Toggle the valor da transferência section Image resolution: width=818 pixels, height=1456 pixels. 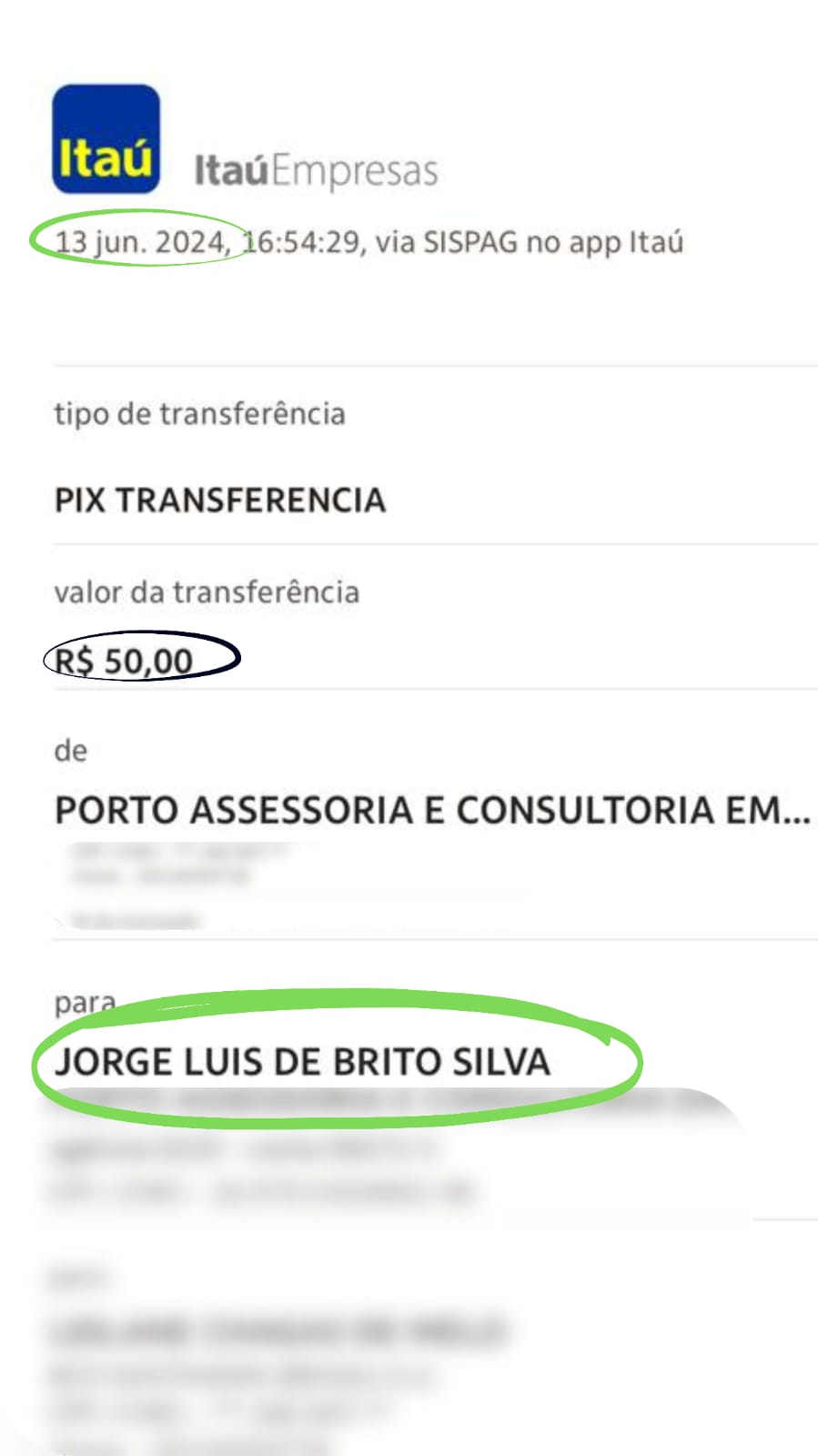[x=207, y=591]
